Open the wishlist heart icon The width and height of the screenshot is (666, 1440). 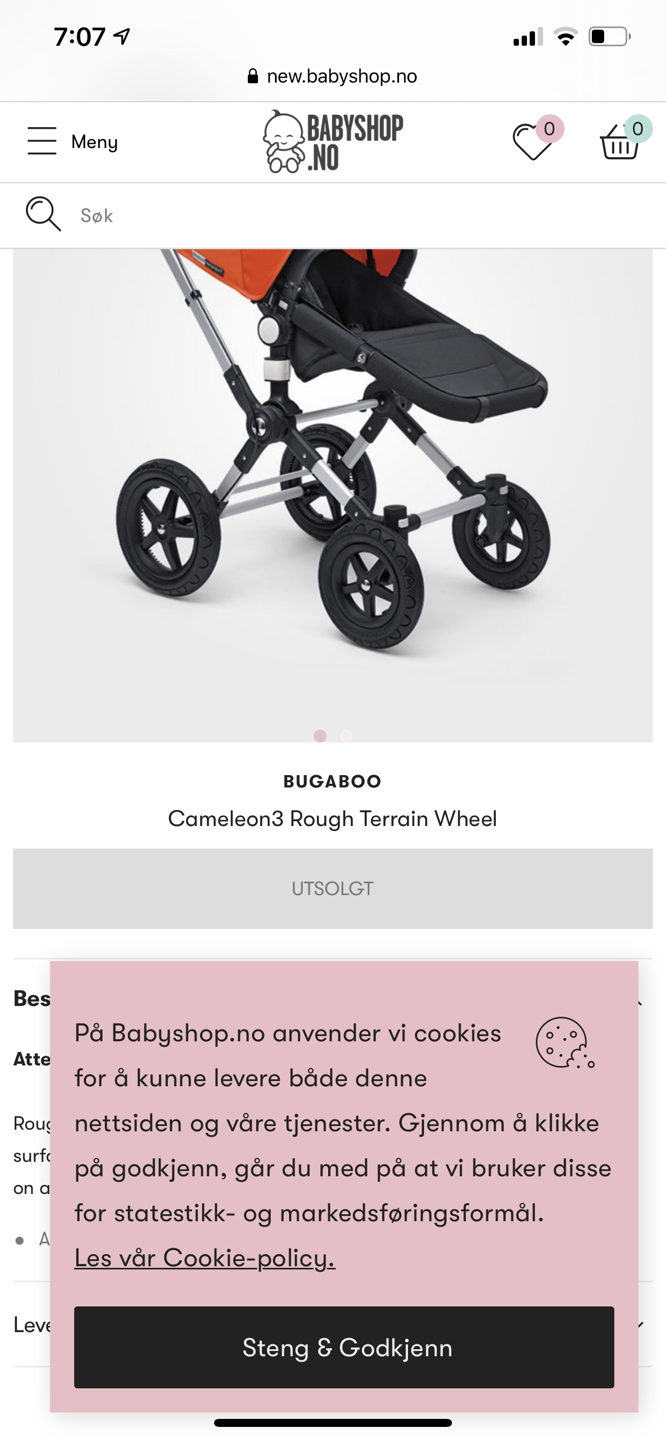pyautogui.click(x=533, y=142)
